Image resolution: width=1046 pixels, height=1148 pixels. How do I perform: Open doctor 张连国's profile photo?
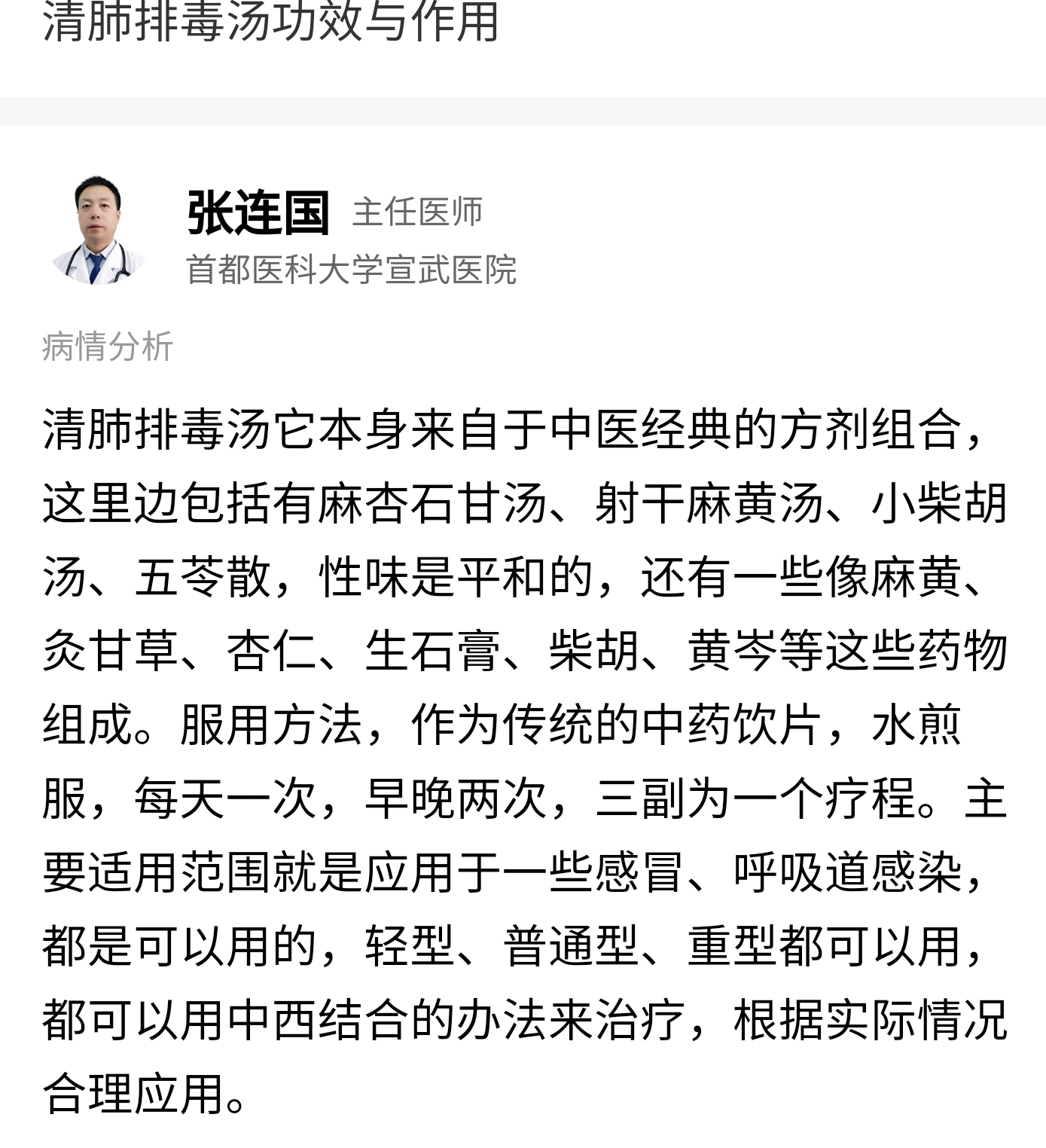[98, 231]
